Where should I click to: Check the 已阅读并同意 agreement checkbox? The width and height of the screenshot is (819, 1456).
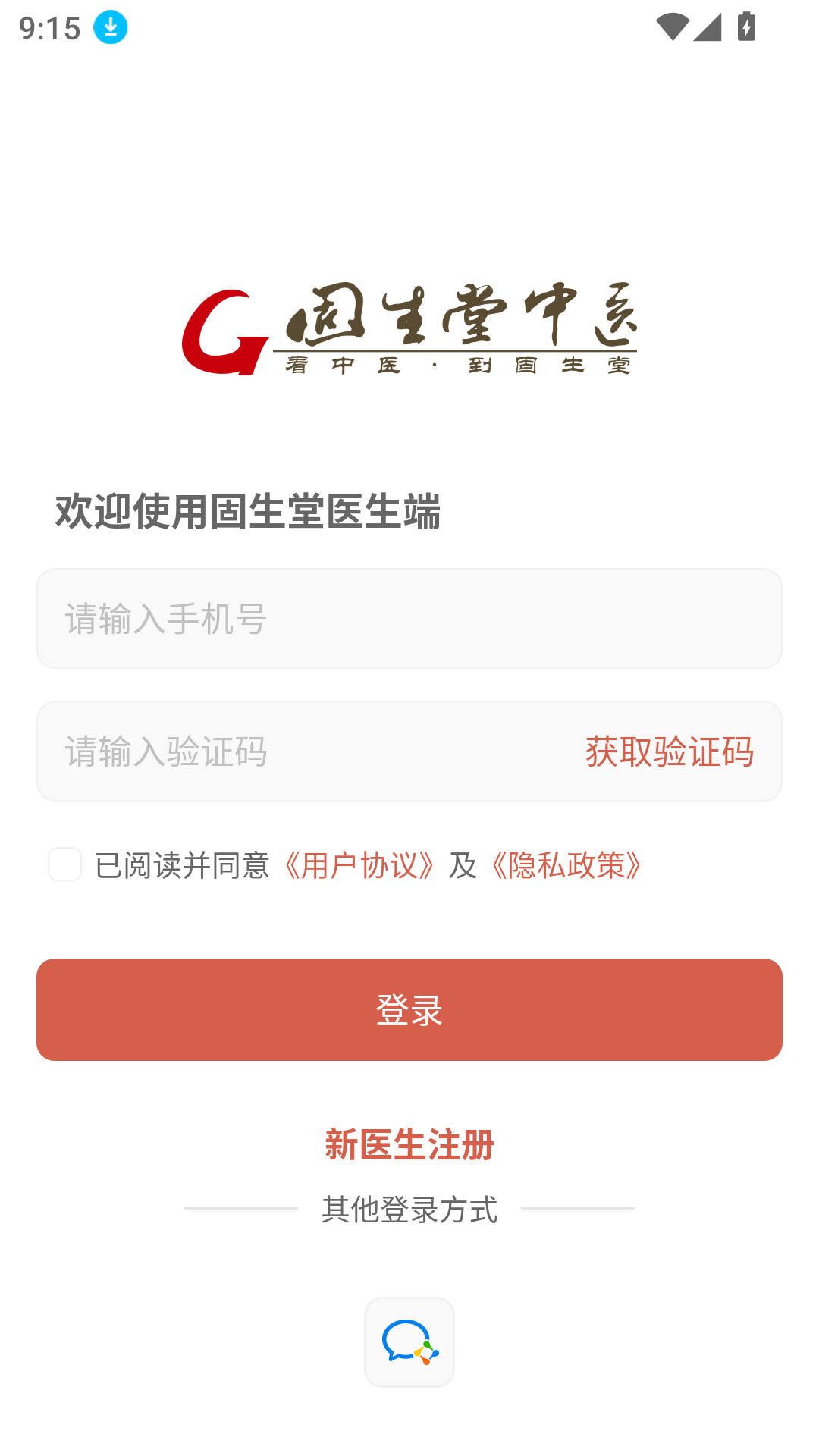[65, 864]
